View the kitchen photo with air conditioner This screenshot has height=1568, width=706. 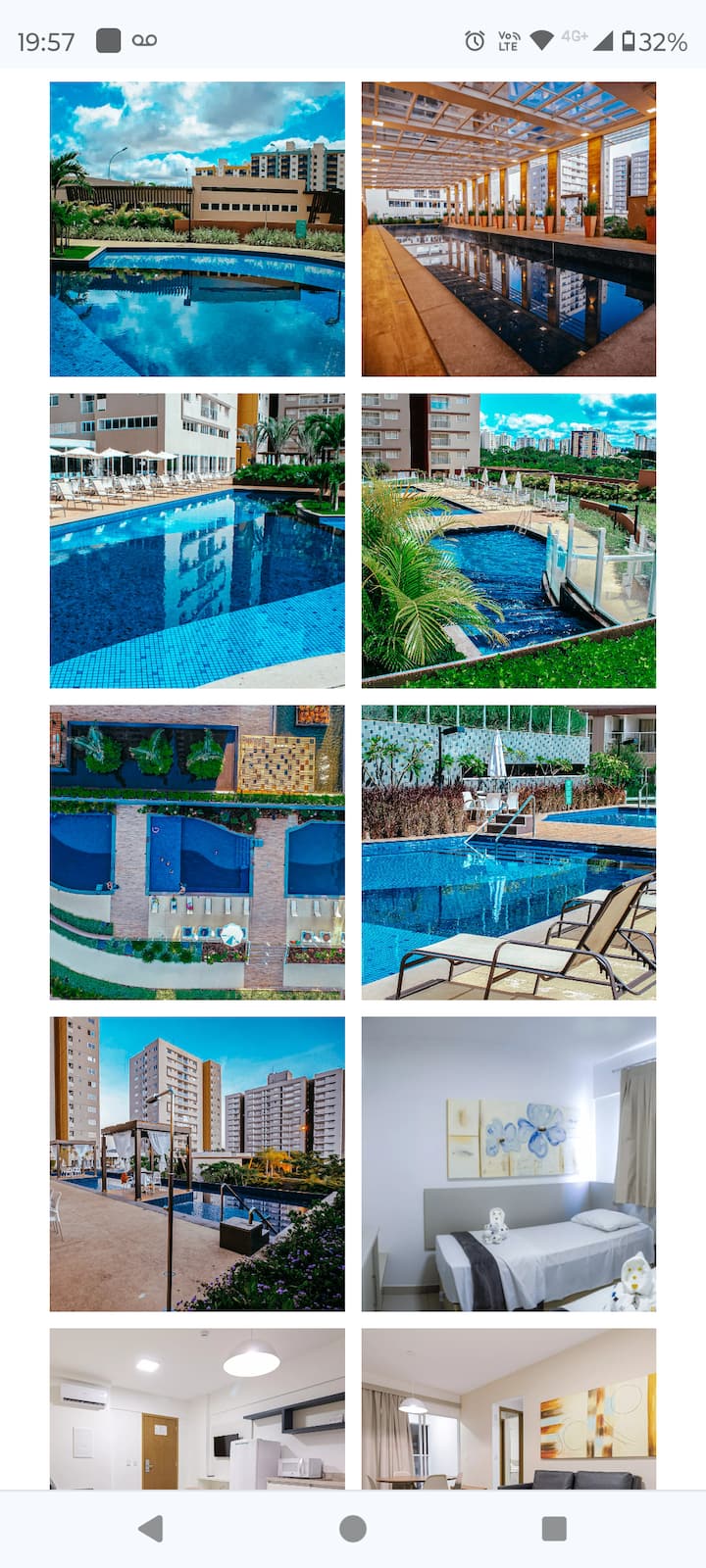coord(197,1408)
